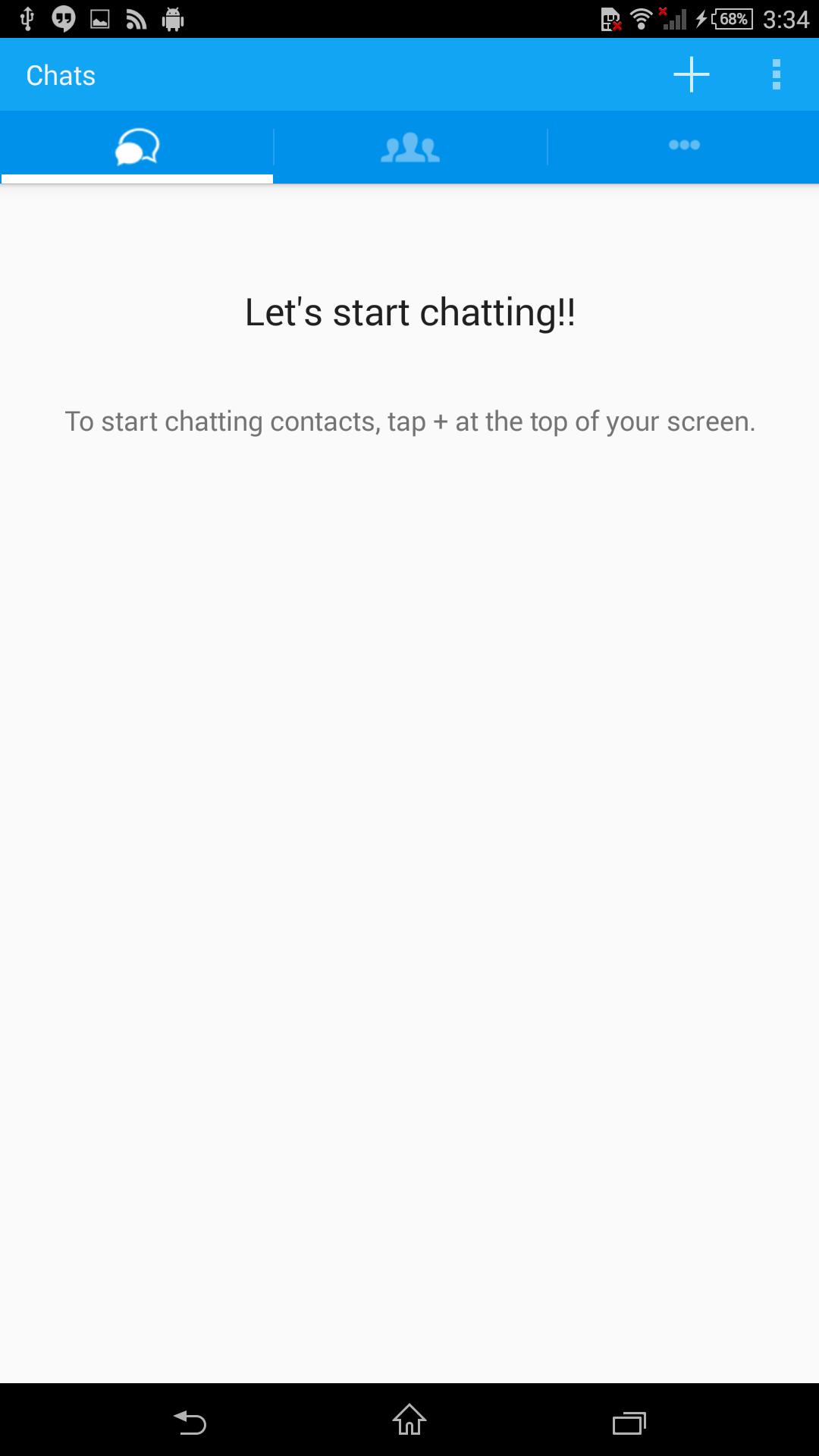Tap the gallery image icon in status bar
819x1456 pixels.
tap(100, 18)
